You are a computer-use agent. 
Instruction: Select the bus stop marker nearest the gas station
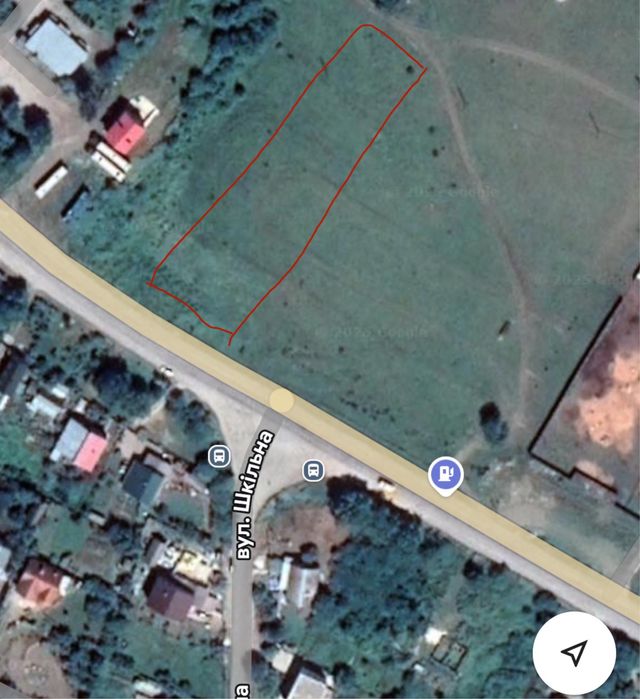point(313,469)
